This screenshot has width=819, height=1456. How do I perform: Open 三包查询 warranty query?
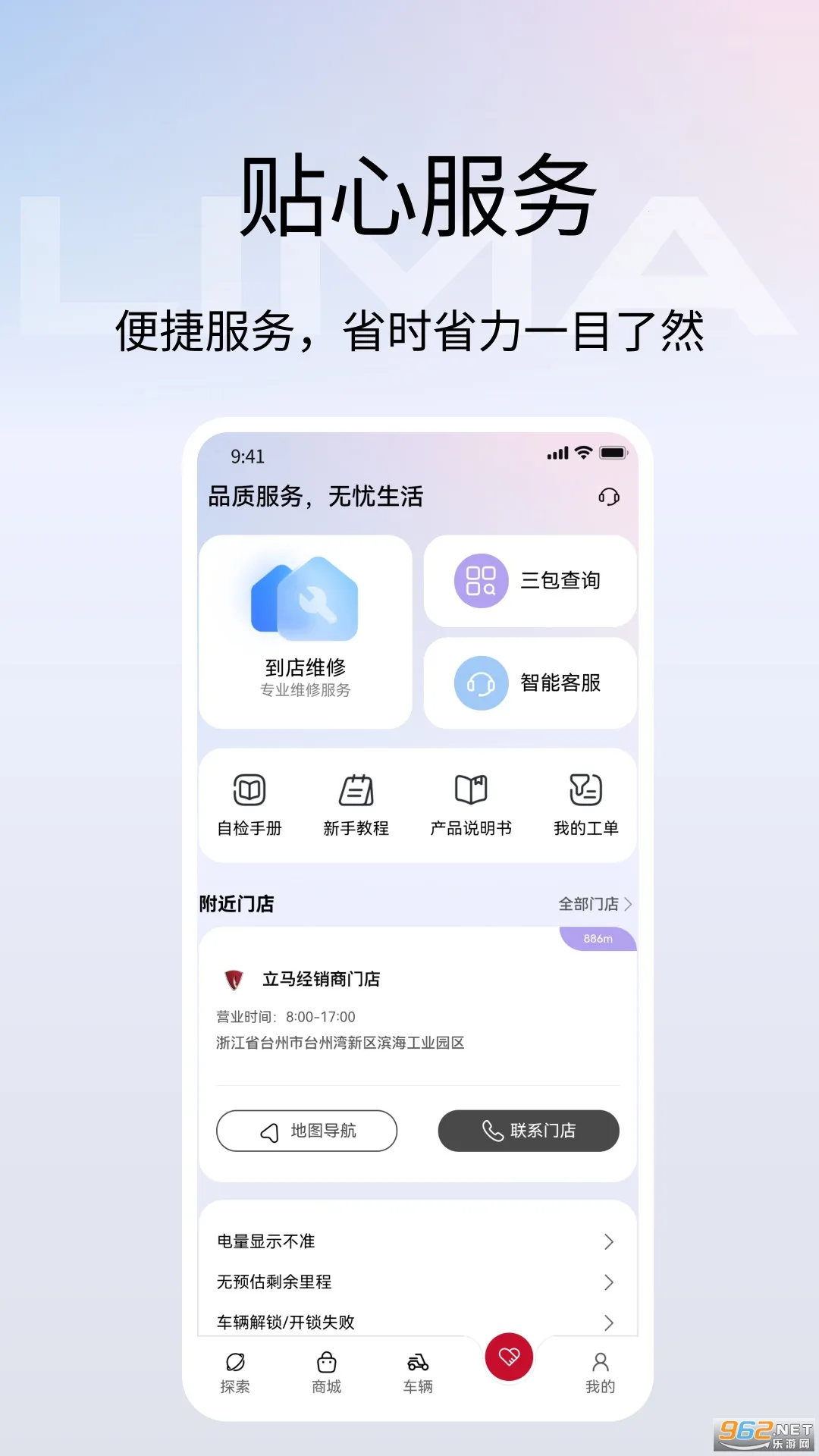529,581
